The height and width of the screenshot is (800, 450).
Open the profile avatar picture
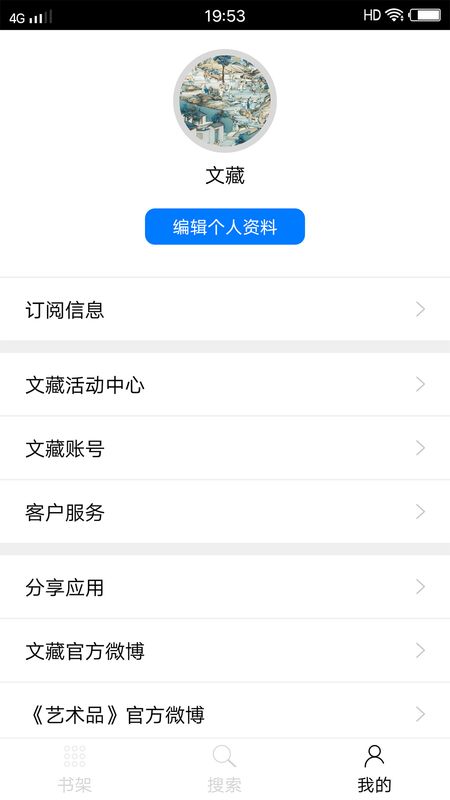225,101
